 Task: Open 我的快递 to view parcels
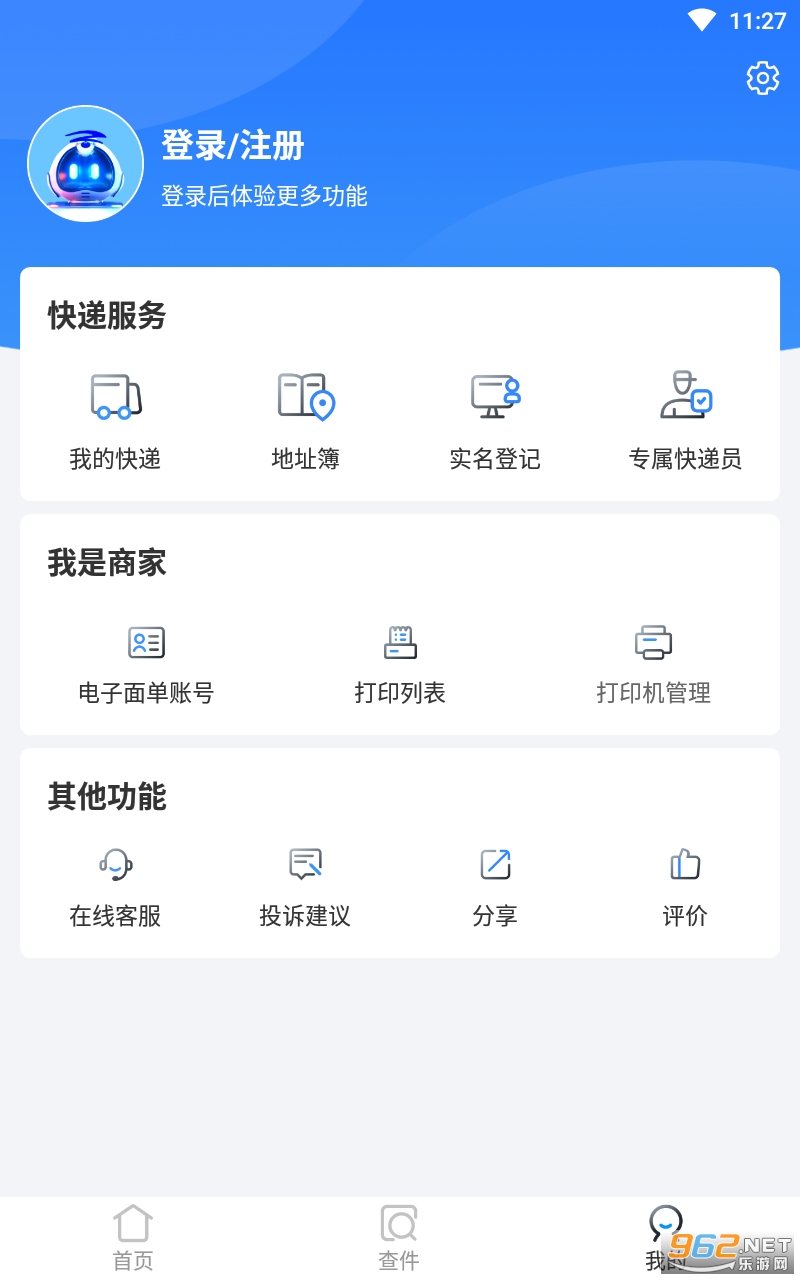click(x=115, y=420)
